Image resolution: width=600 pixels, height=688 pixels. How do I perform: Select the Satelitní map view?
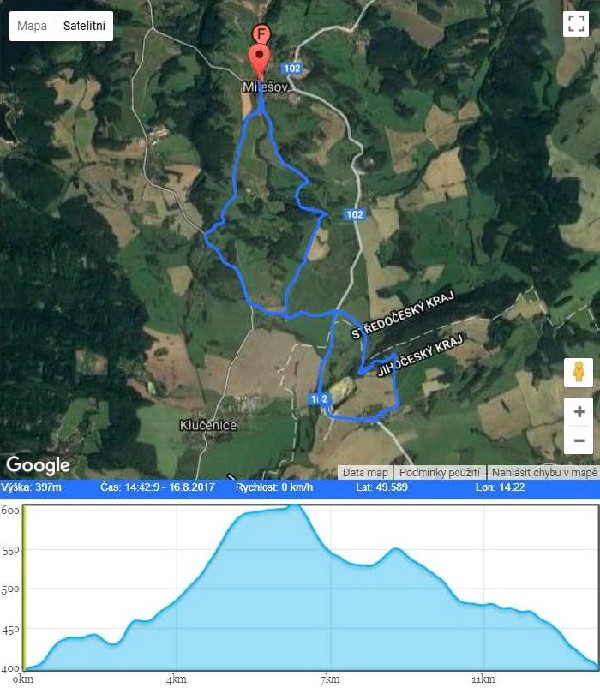(x=84, y=25)
